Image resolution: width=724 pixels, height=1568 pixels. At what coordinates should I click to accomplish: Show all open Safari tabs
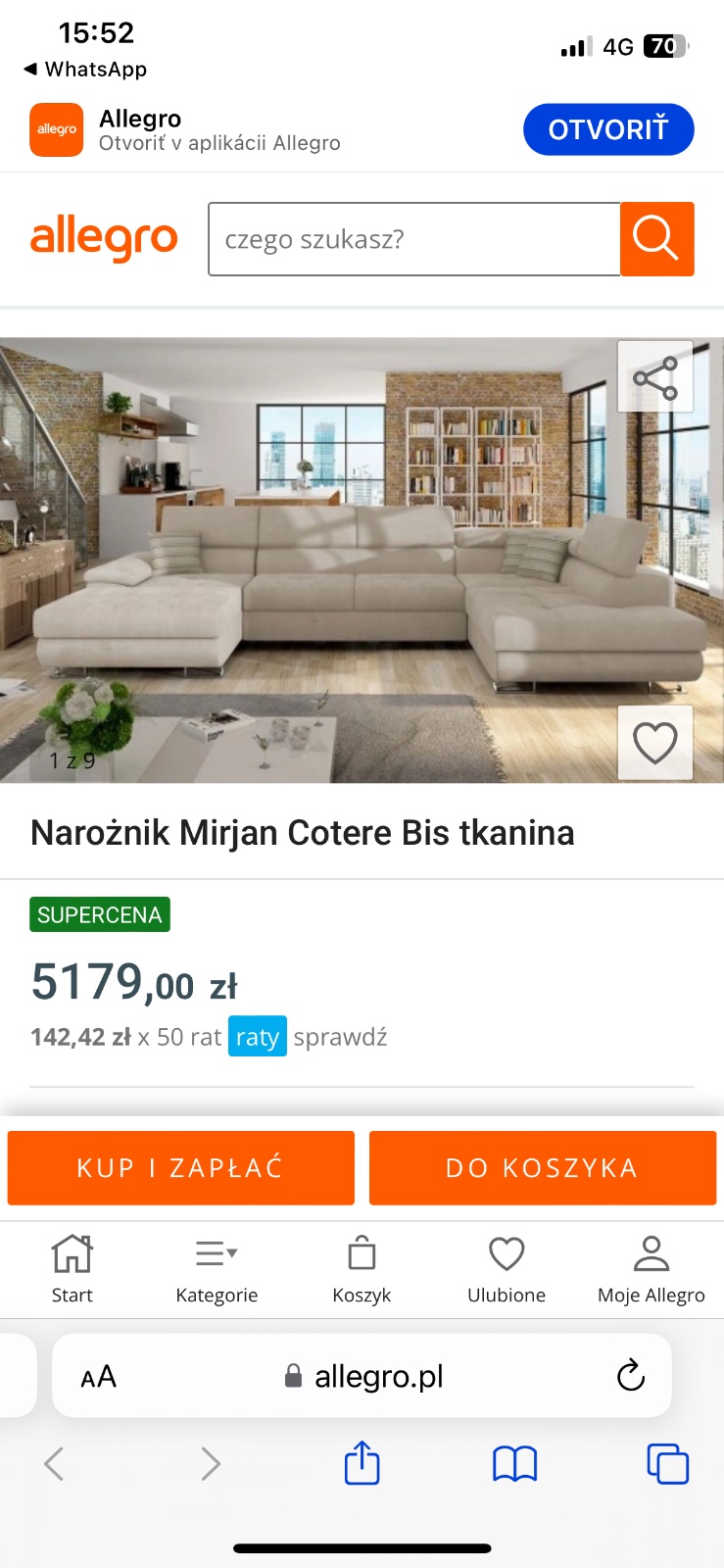coord(667,1464)
